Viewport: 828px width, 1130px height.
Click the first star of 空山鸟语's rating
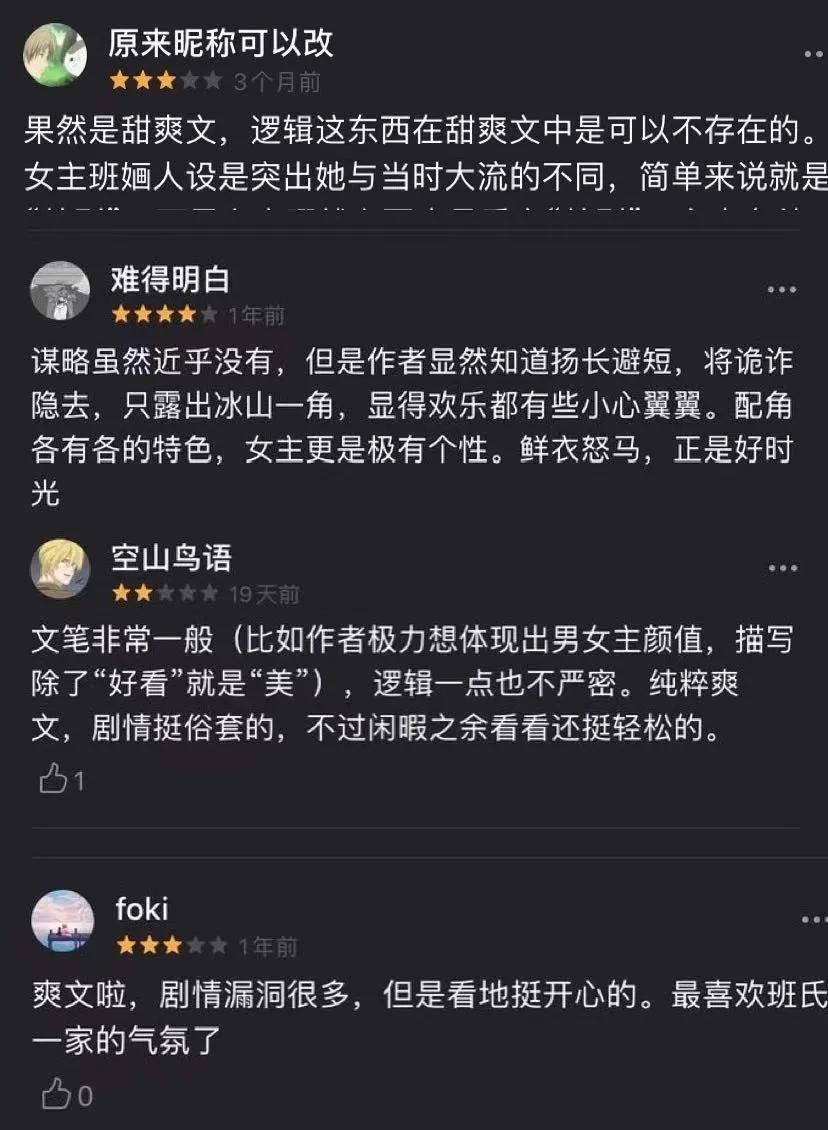[x=120, y=591]
